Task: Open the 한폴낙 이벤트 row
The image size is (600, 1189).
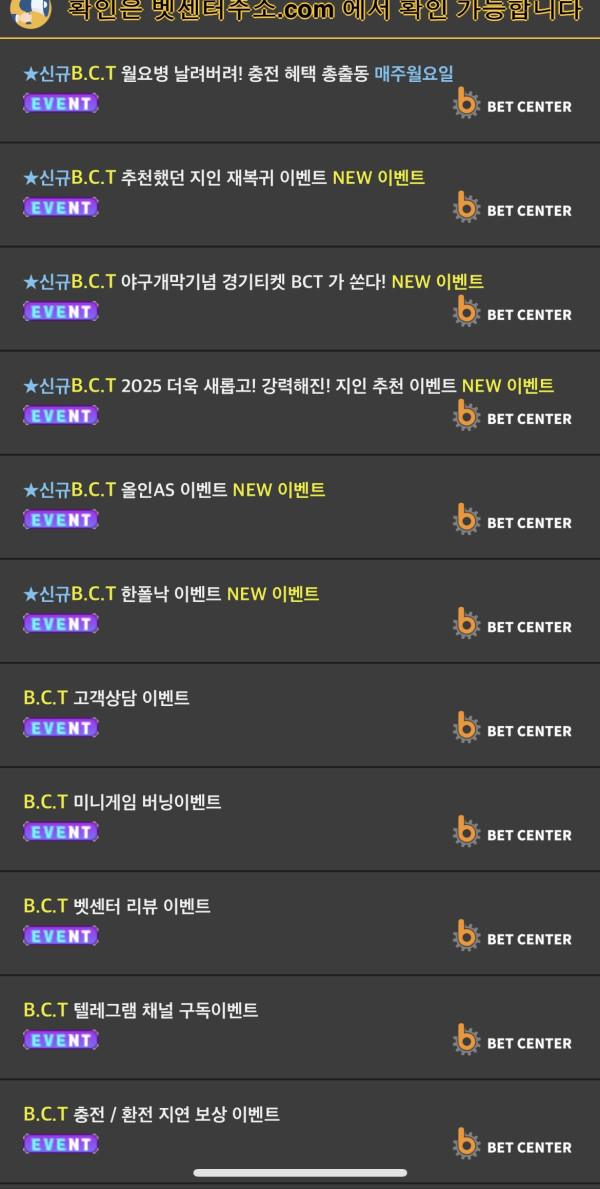Action: (x=171, y=594)
